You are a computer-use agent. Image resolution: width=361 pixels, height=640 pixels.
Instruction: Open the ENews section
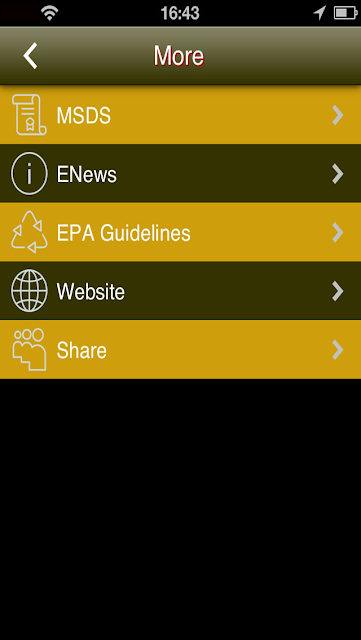(180, 173)
